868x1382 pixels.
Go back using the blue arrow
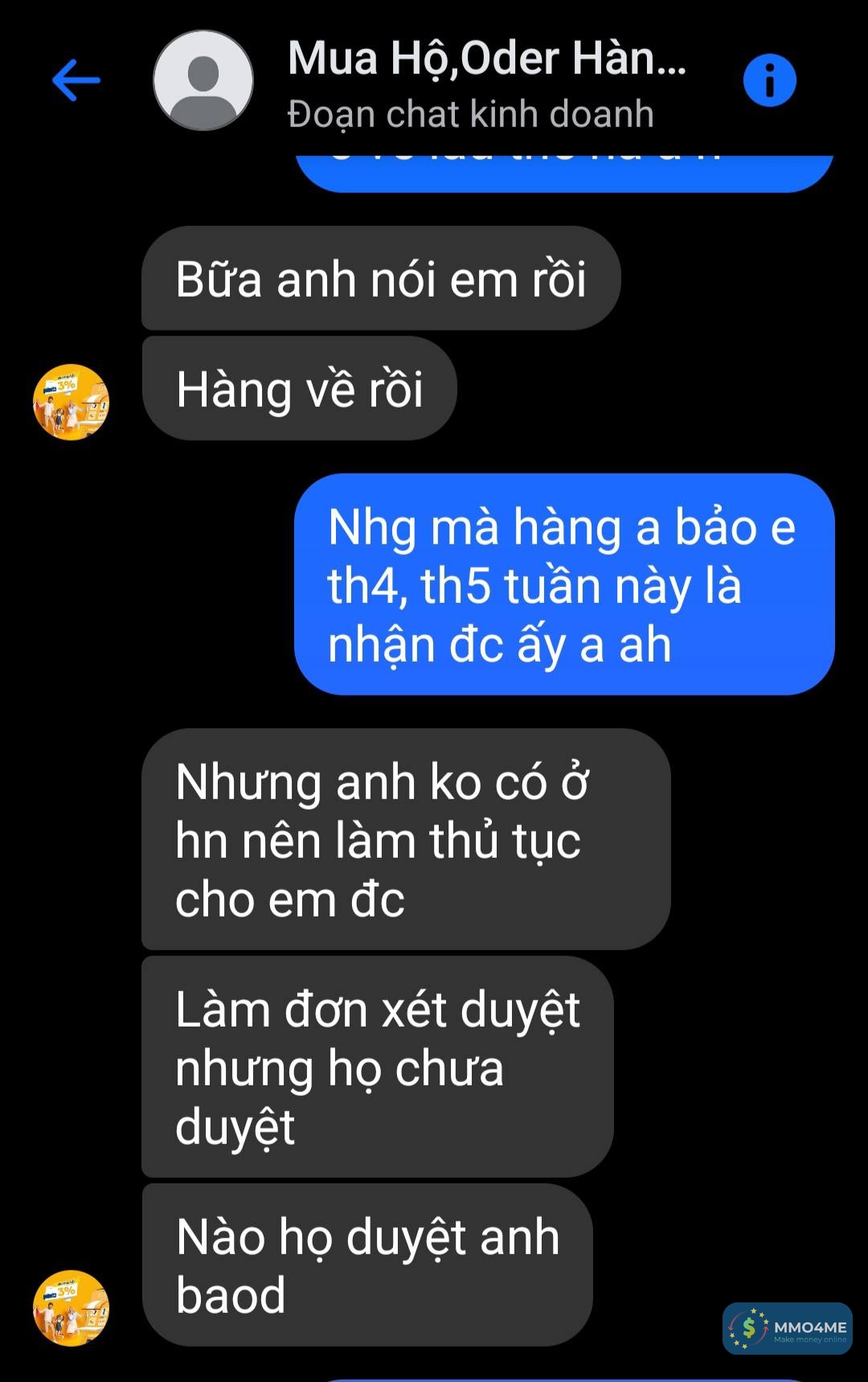click(x=76, y=80)
